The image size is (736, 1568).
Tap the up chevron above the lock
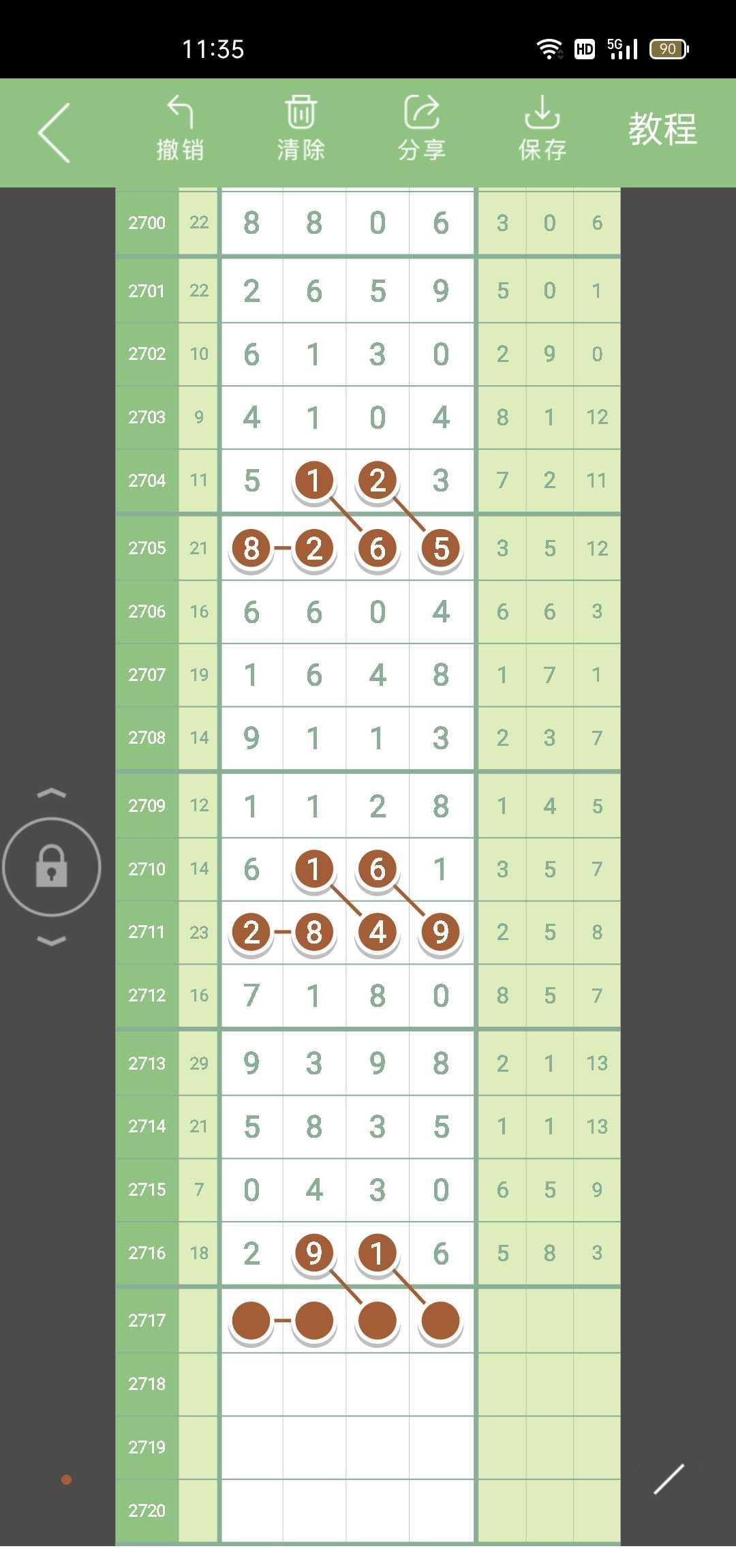pyautogui.click(x=52, y=794)
